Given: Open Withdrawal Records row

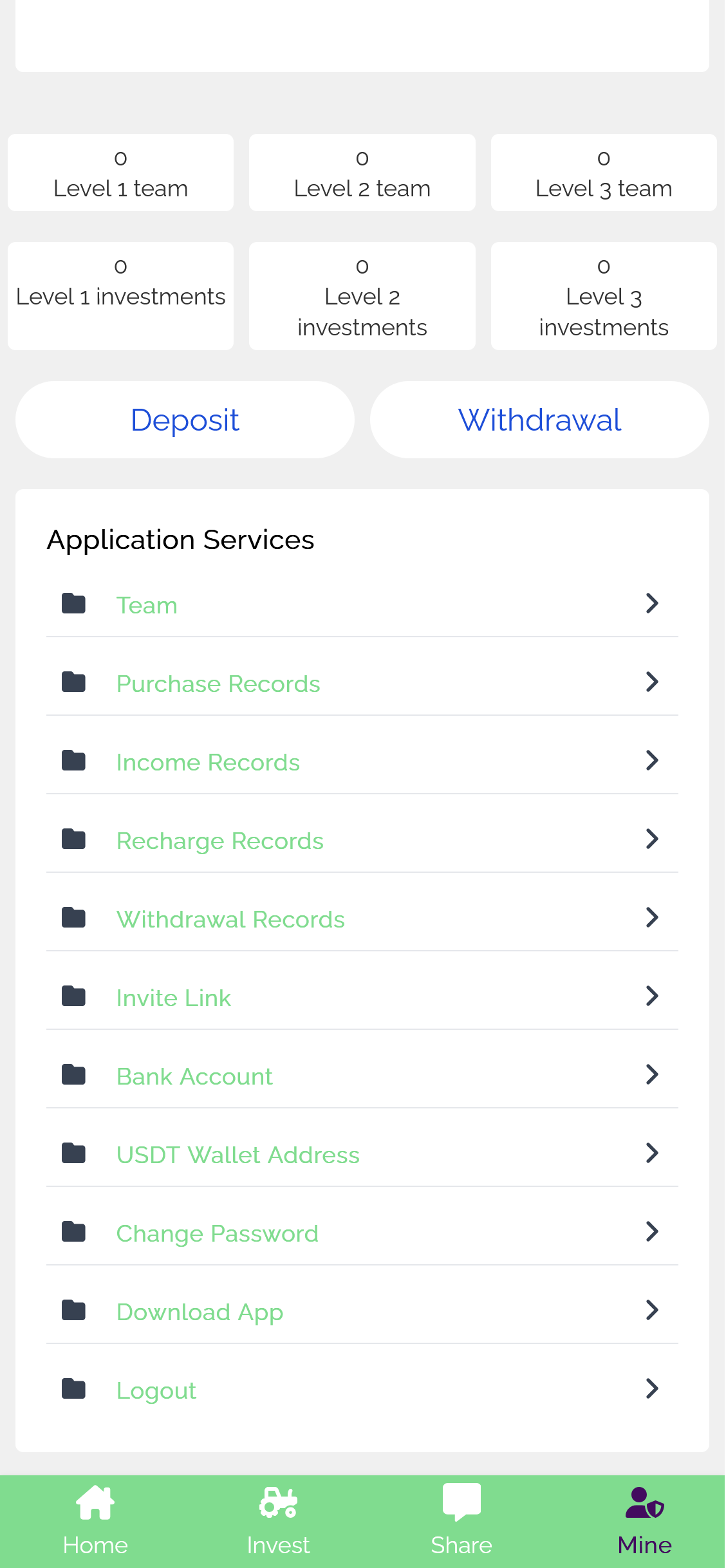Looking at the screenshot, I should (x=362, y=919).
